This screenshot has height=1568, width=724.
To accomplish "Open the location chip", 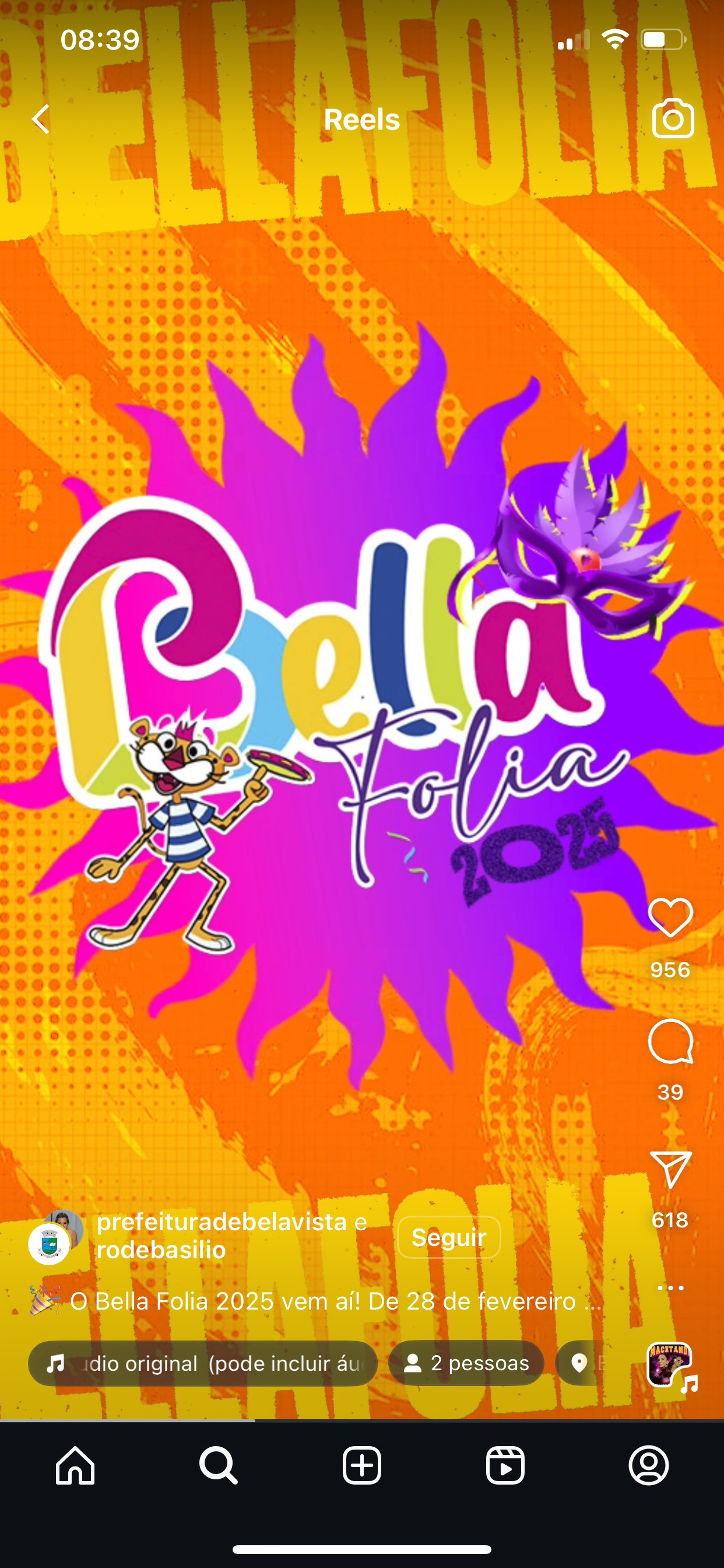I will tap(579, 1363).
